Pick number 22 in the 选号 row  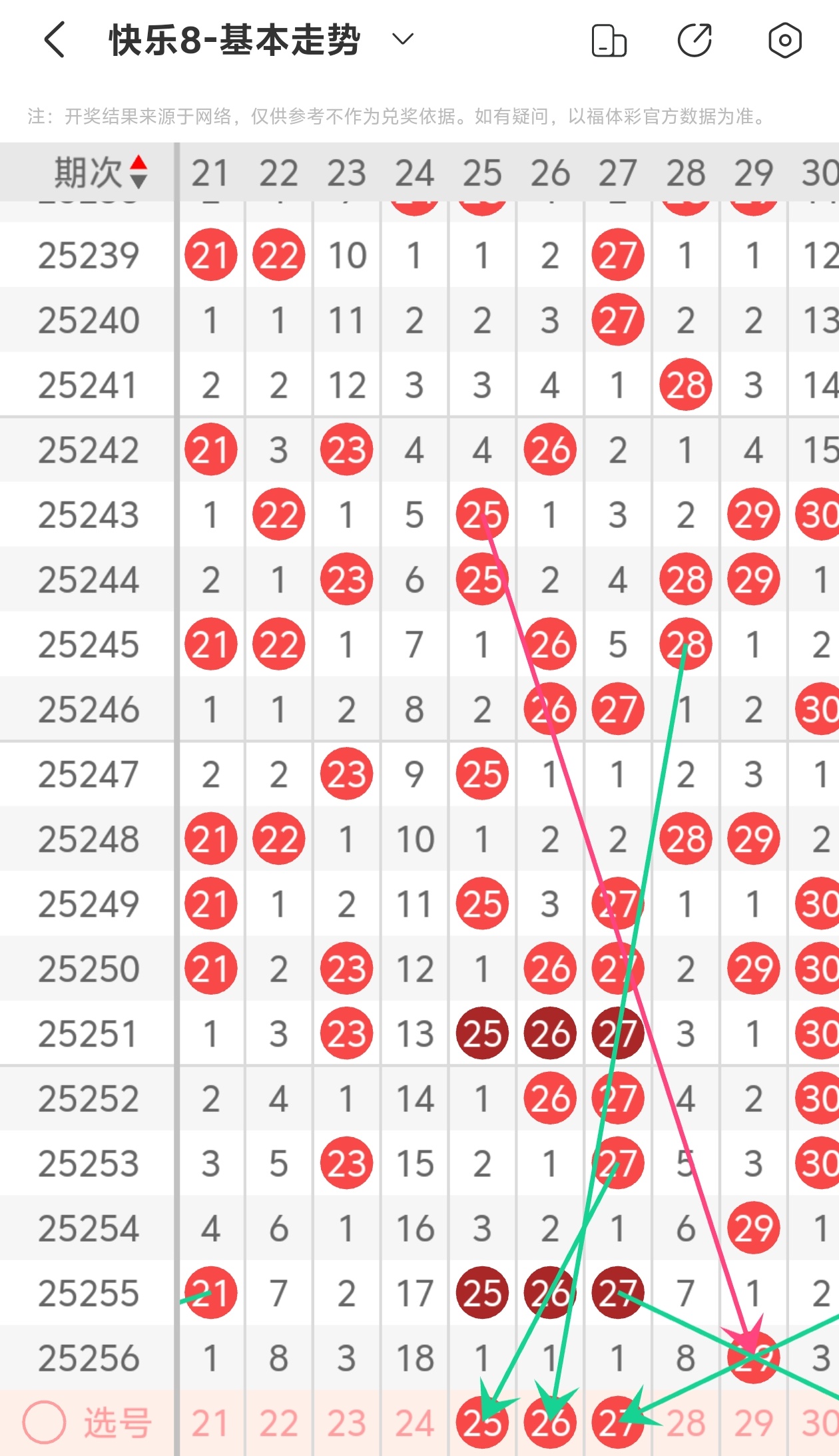pyautogui.click(x=278, y=1423)
